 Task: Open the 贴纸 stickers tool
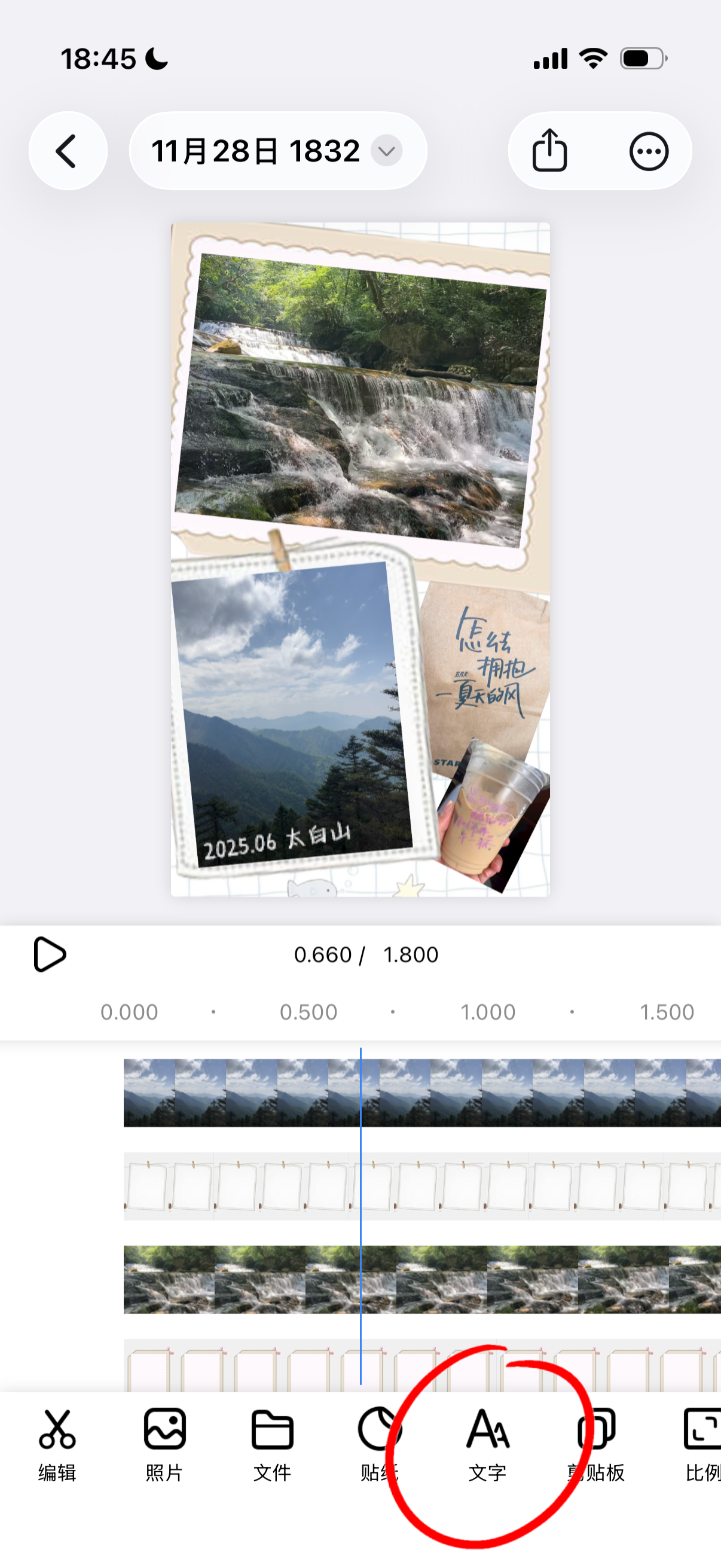[378, 1444]
